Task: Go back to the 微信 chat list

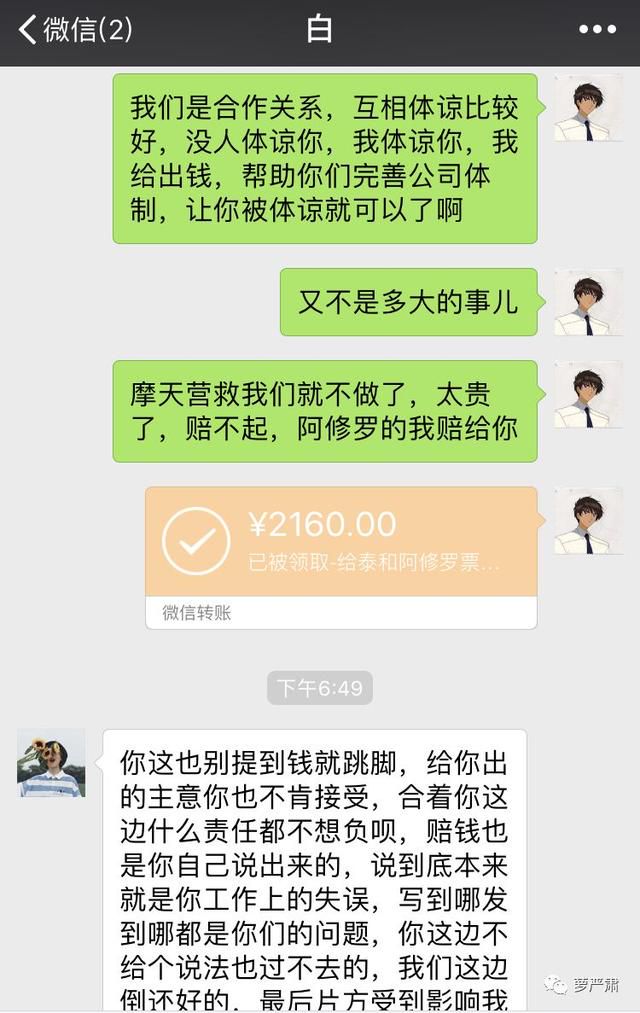Action: coord(75,30)
